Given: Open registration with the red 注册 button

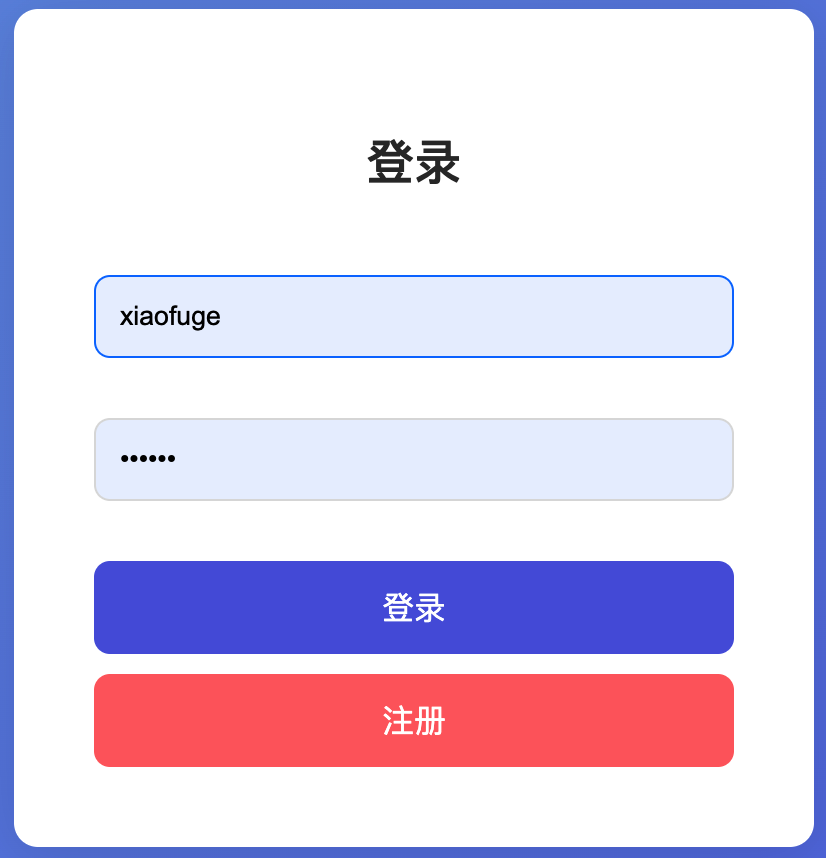Looking at the screenshot, I should pos(413,720).
